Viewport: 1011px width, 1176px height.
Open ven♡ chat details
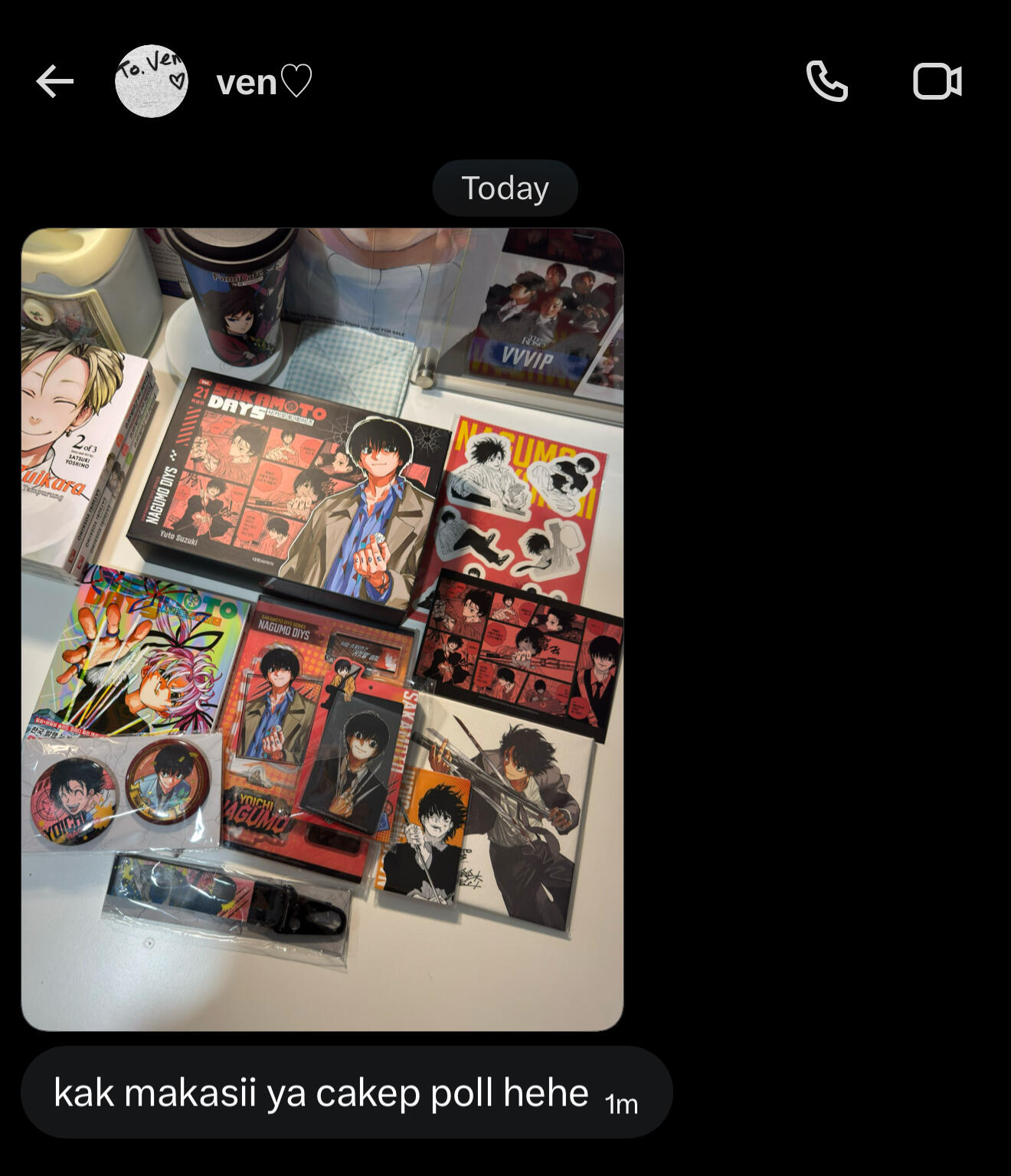click(265, 81)
